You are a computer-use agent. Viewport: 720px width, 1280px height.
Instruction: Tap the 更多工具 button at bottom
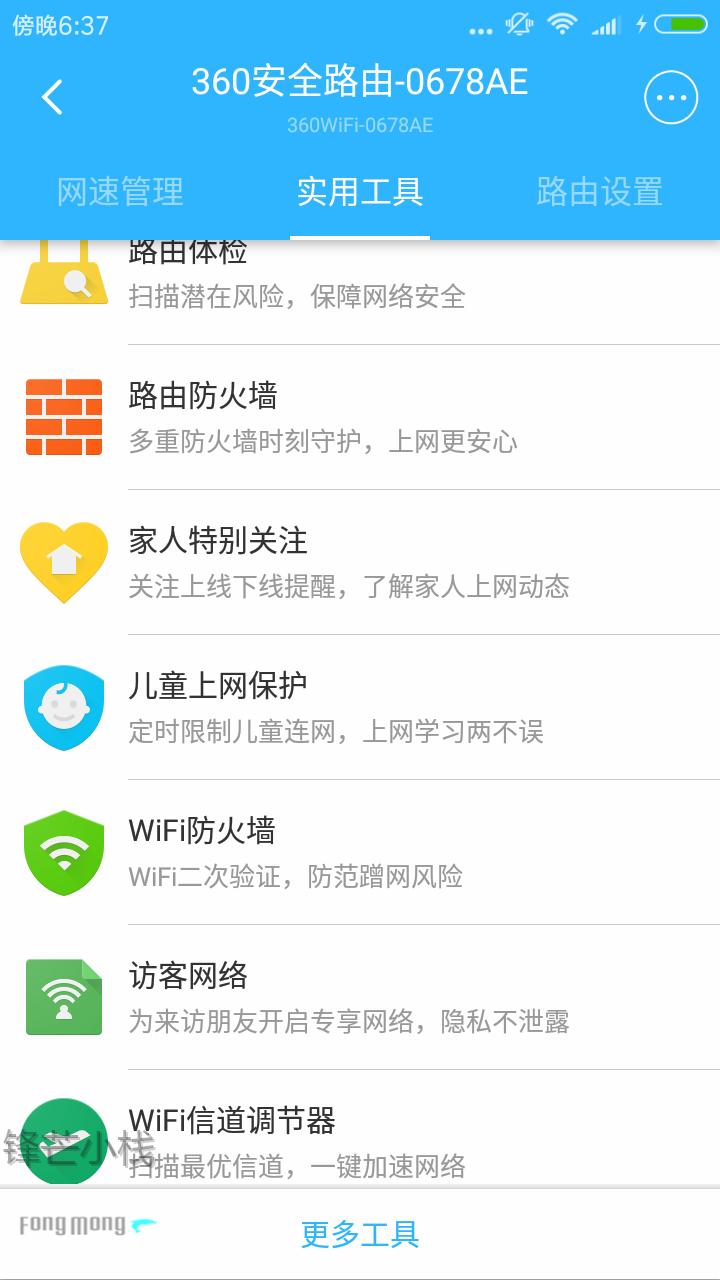coord(360,1234)
